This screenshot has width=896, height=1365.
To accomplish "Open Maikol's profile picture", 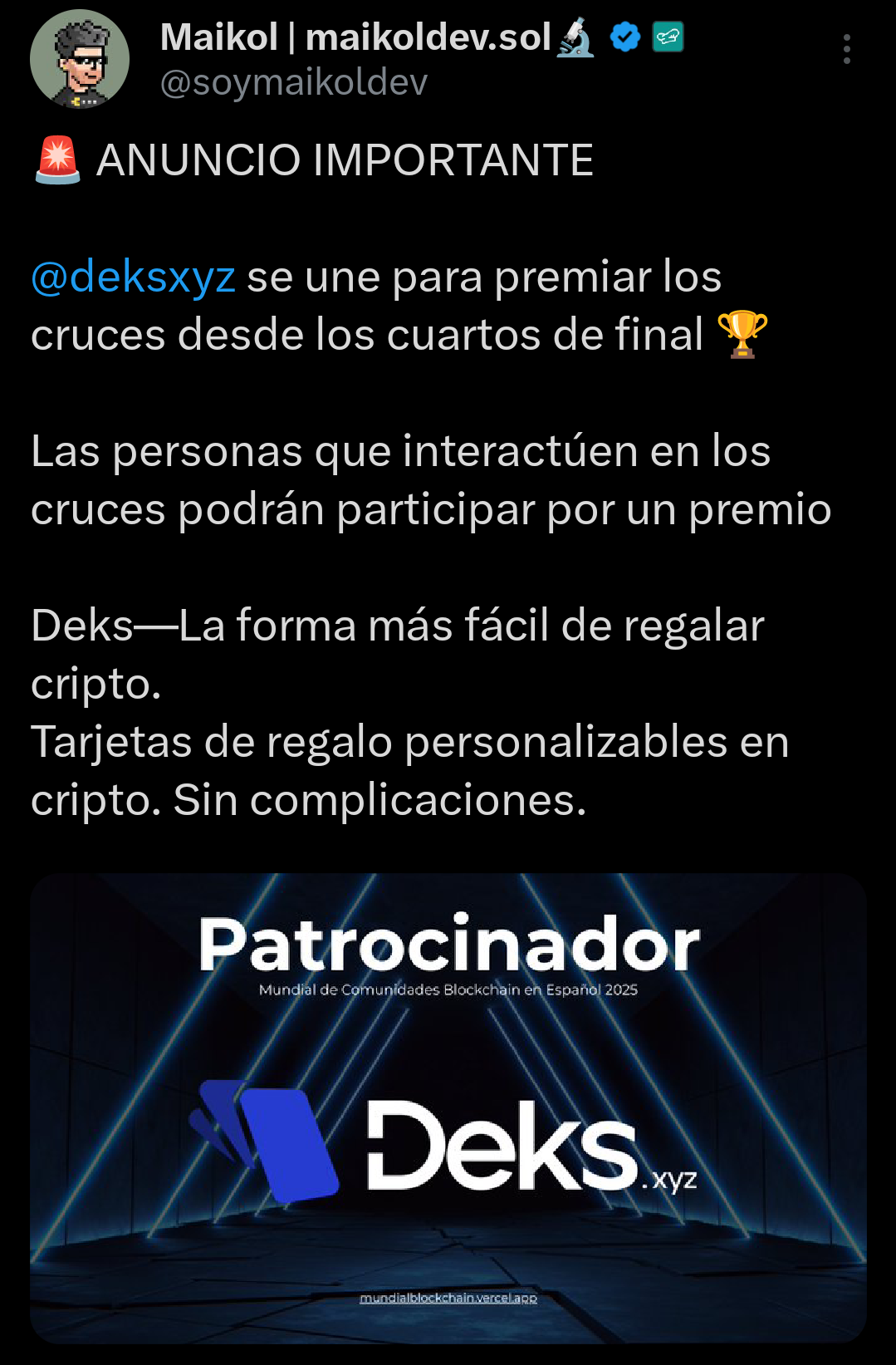I will point(80,59).
